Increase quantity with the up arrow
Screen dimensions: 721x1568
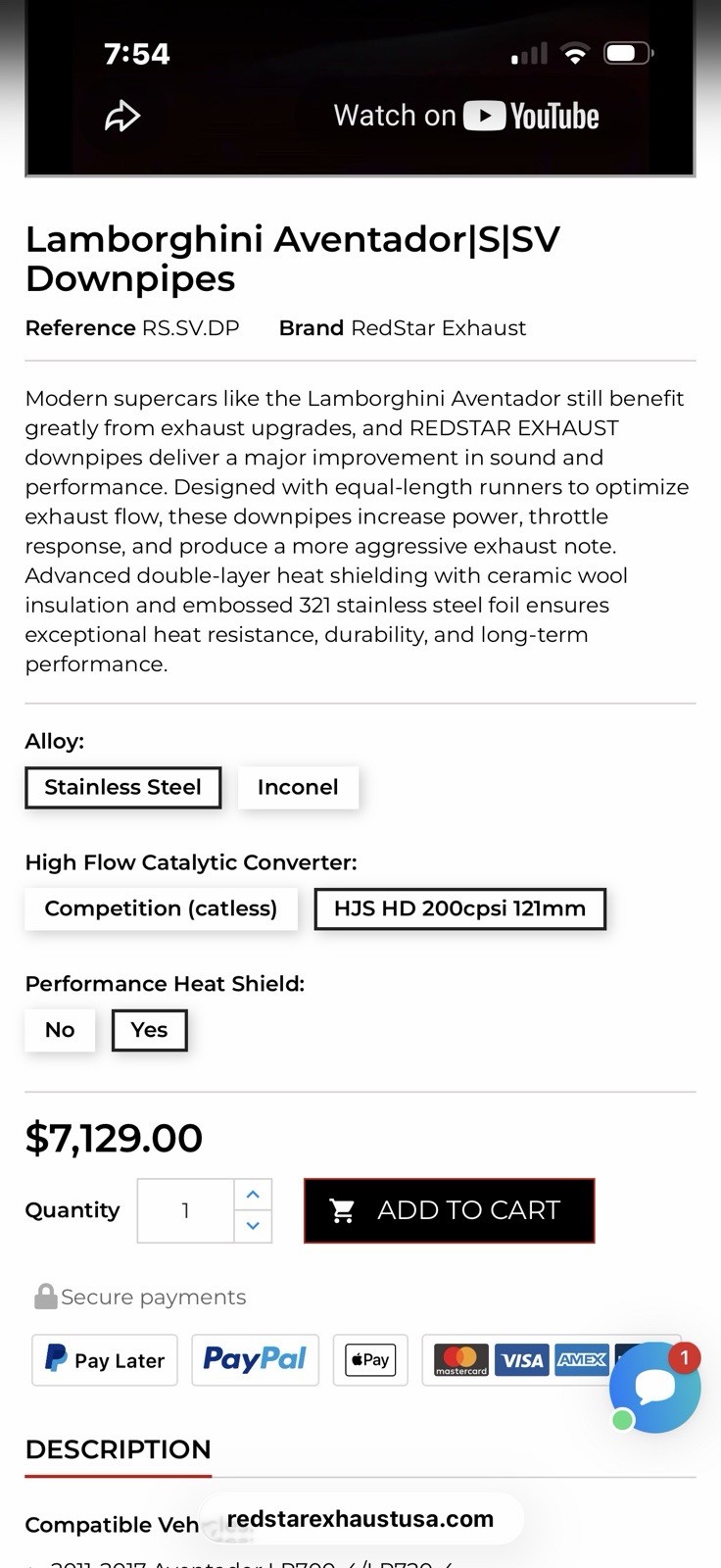point(253,1195)
